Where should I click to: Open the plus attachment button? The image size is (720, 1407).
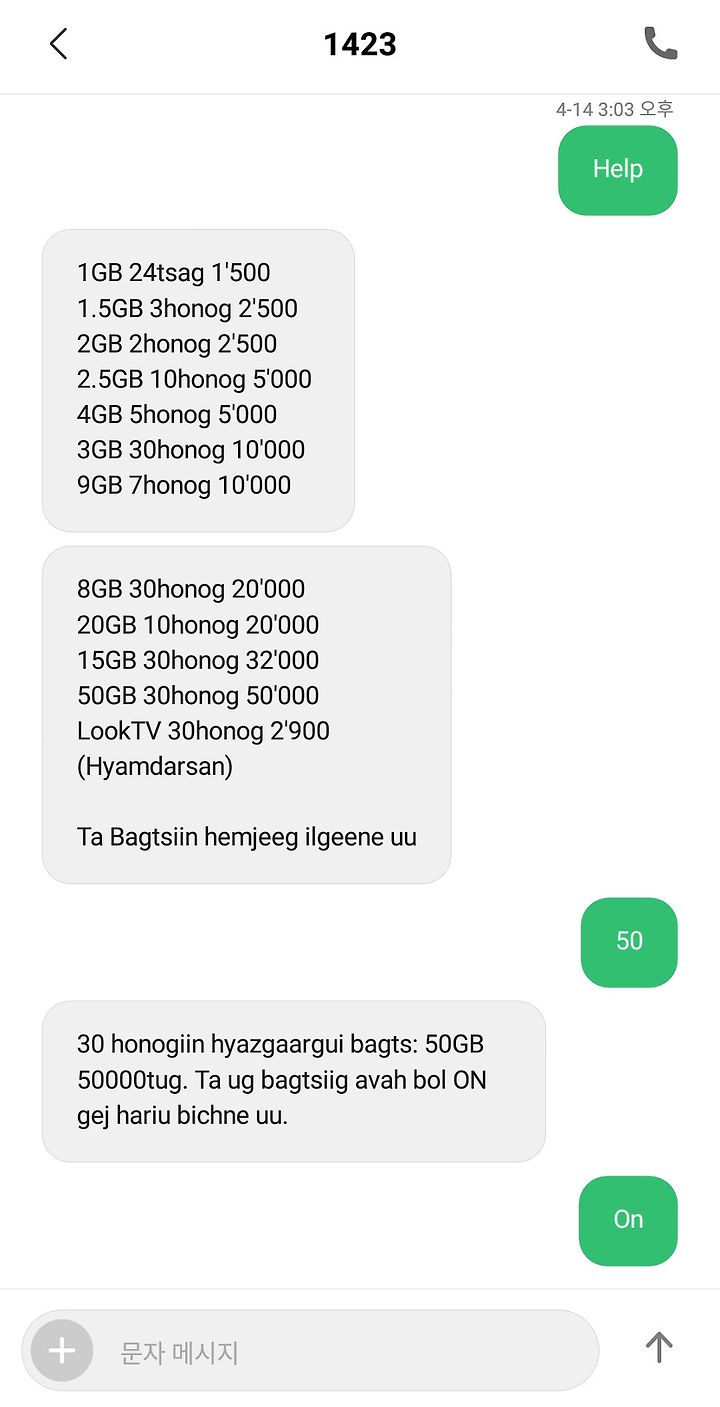62,1351
